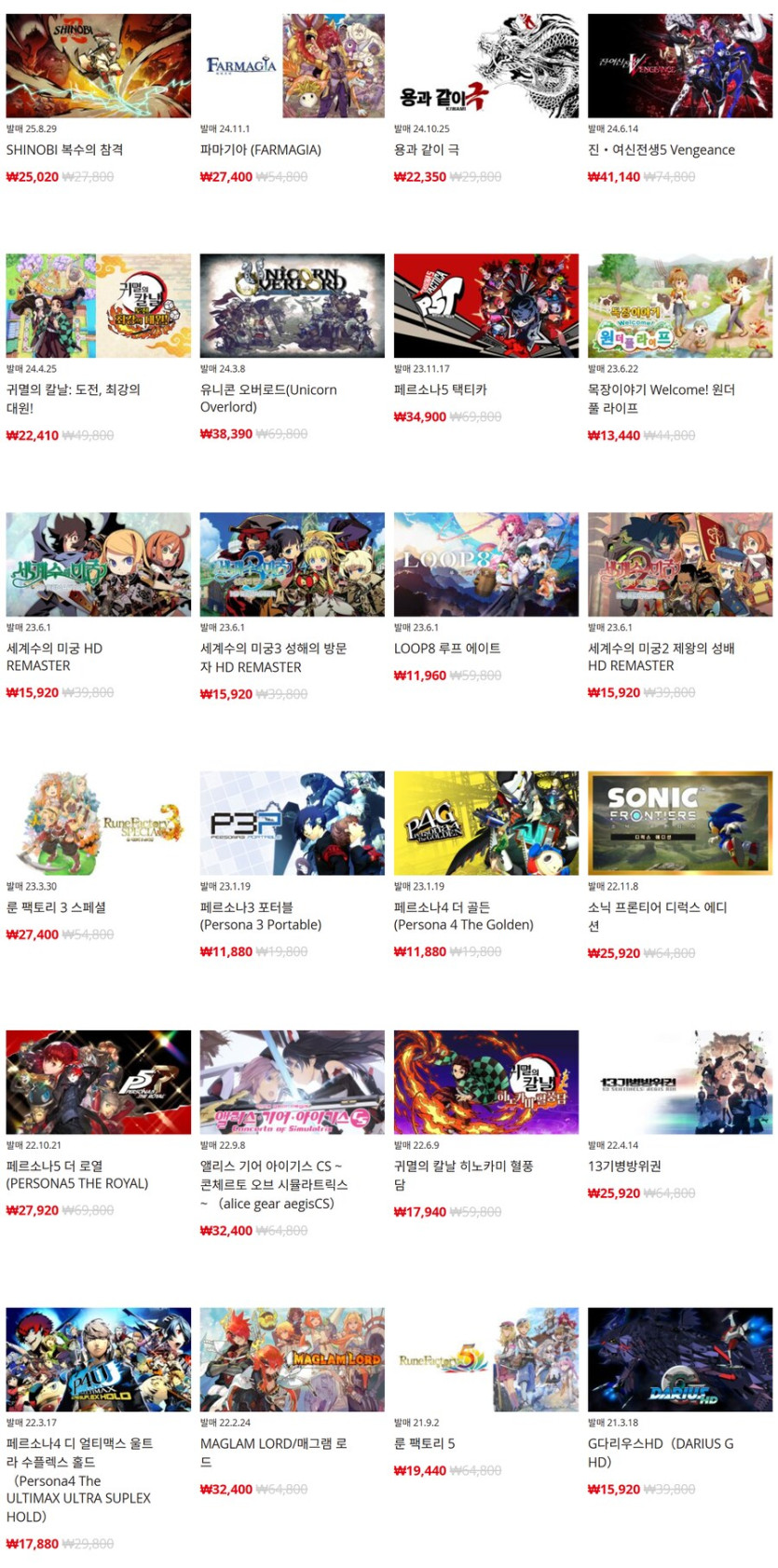Screen dimensions: 778x1568
Task: Open the SHINOBI 복수의 참격 product card
Action: pos(98,65)
